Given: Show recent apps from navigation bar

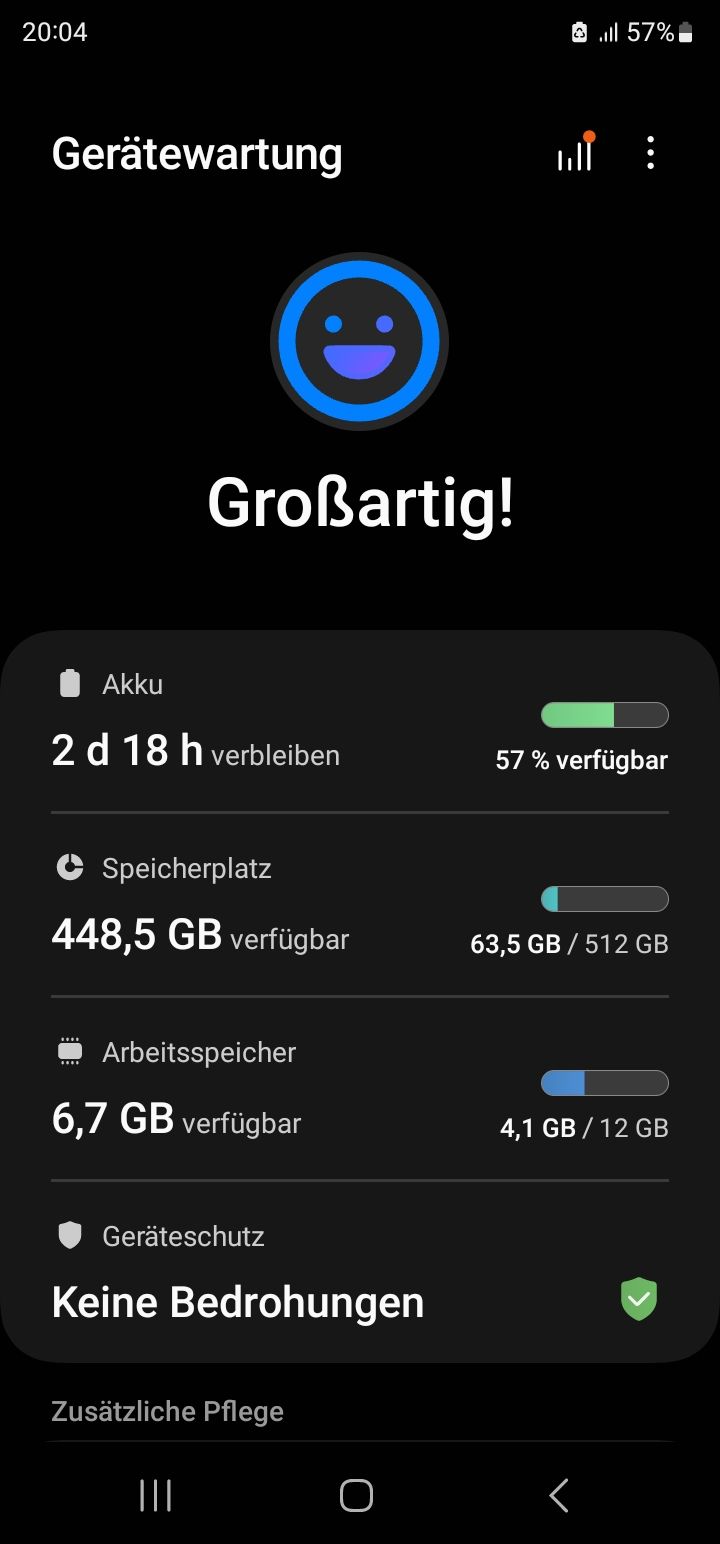Looking at the screenshot, I should (156, 1496).
